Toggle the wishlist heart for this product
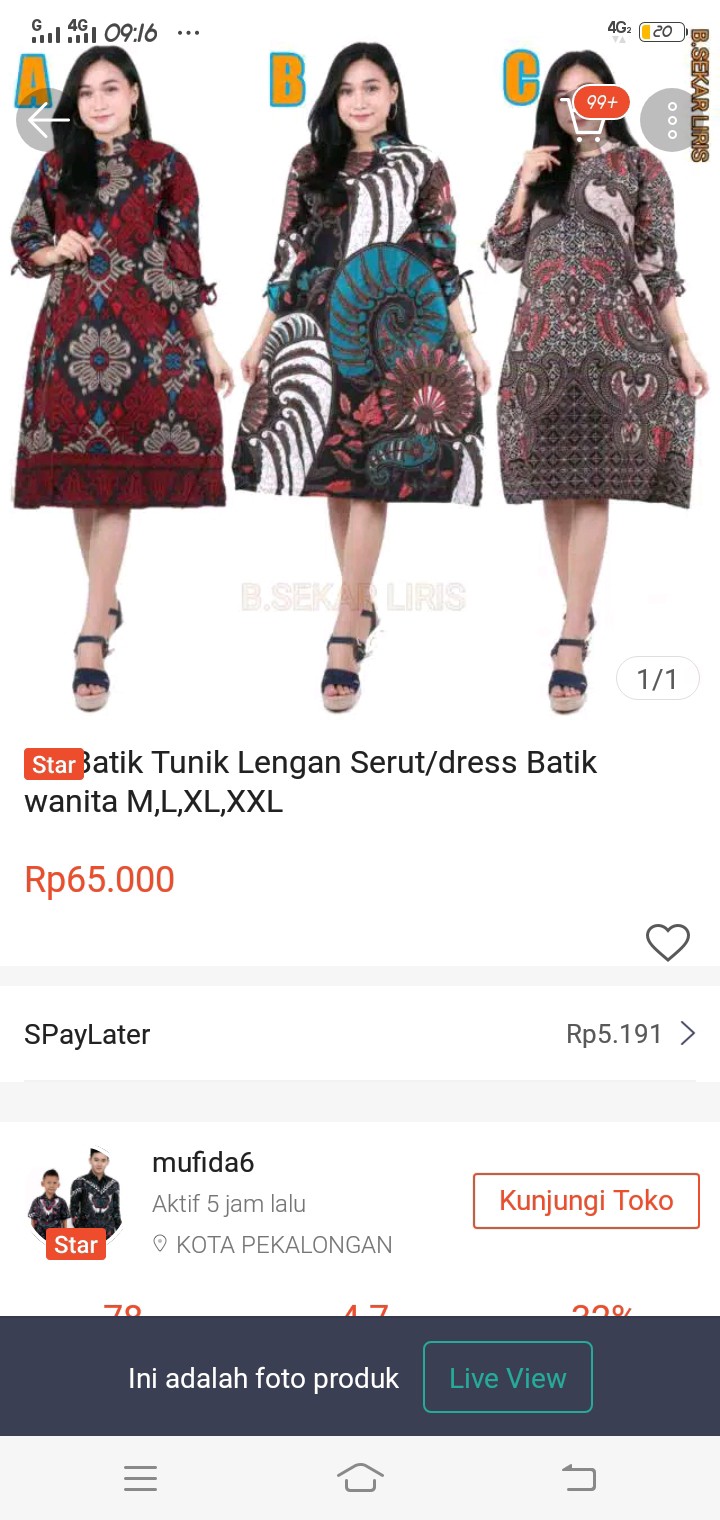 point(668,942)
